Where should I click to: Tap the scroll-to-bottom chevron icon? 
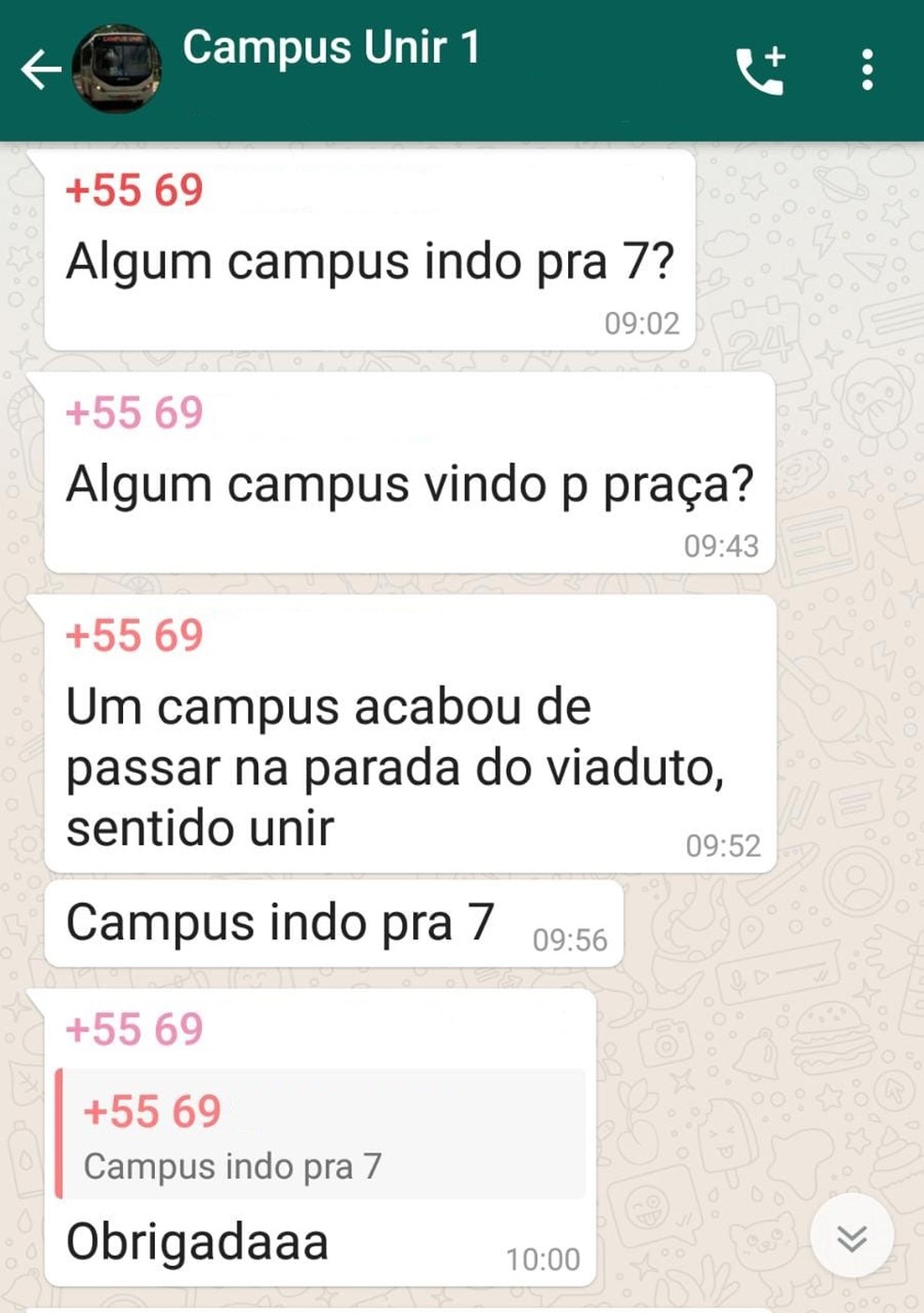pyautogui.click(x=851, y=1236)
